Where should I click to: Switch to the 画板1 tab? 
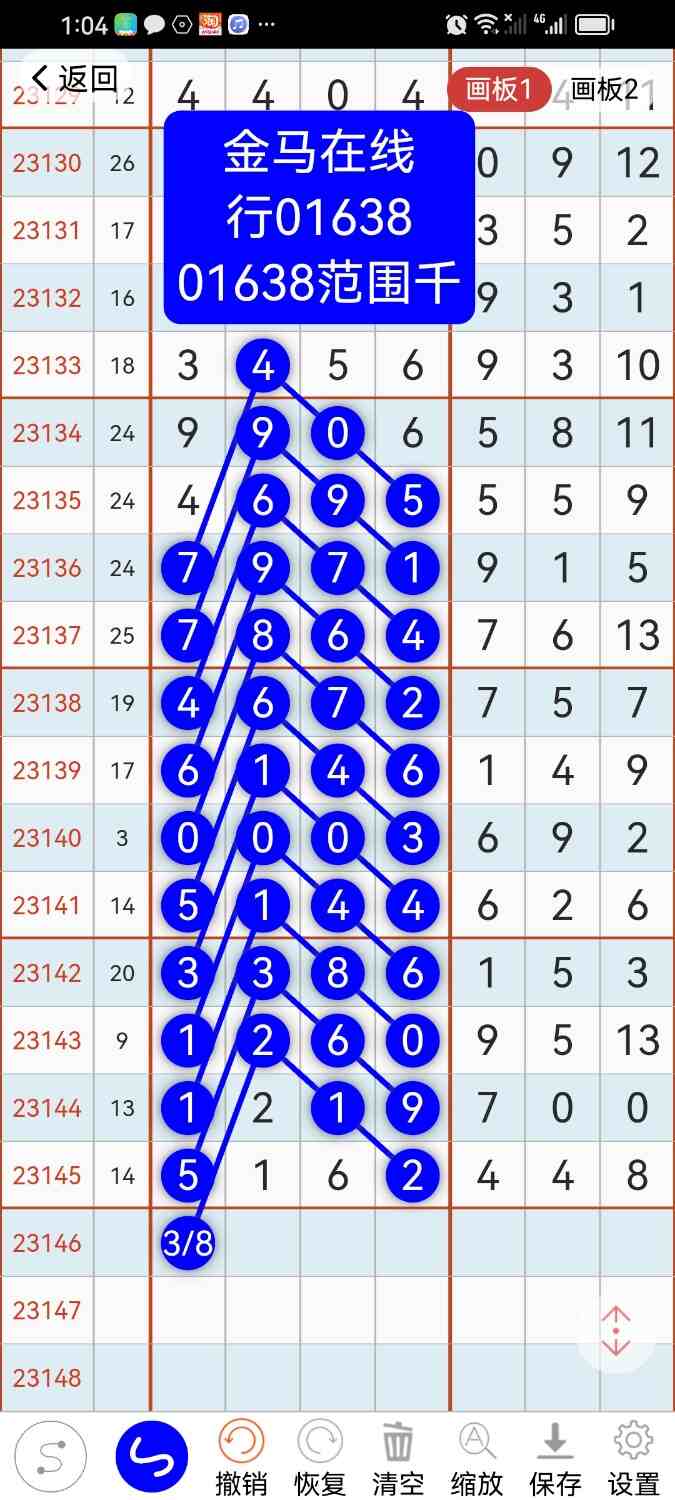[498, 90]
